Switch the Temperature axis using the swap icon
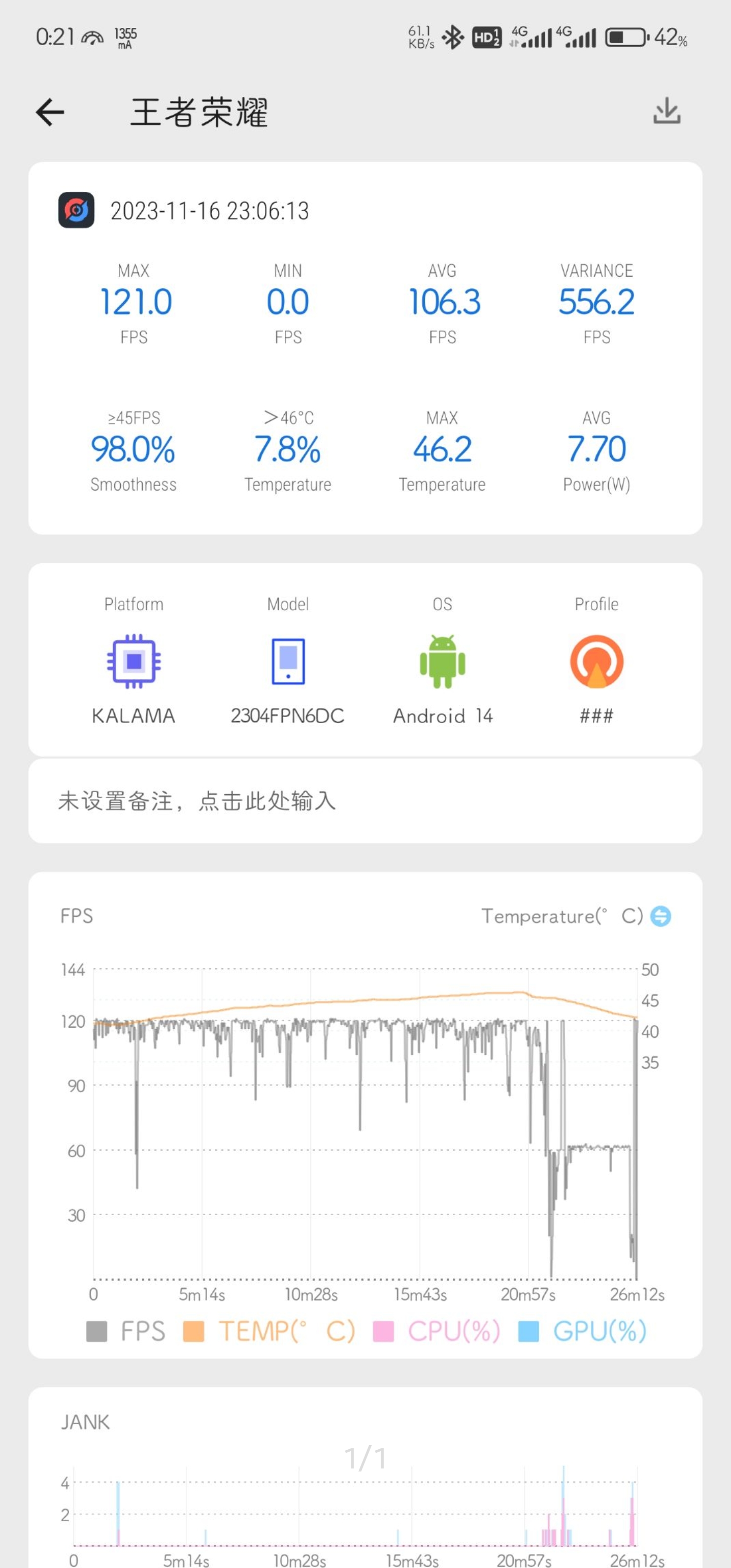Screen dimensions: 731x1568 pyautogui.click(x=660, y=916)
